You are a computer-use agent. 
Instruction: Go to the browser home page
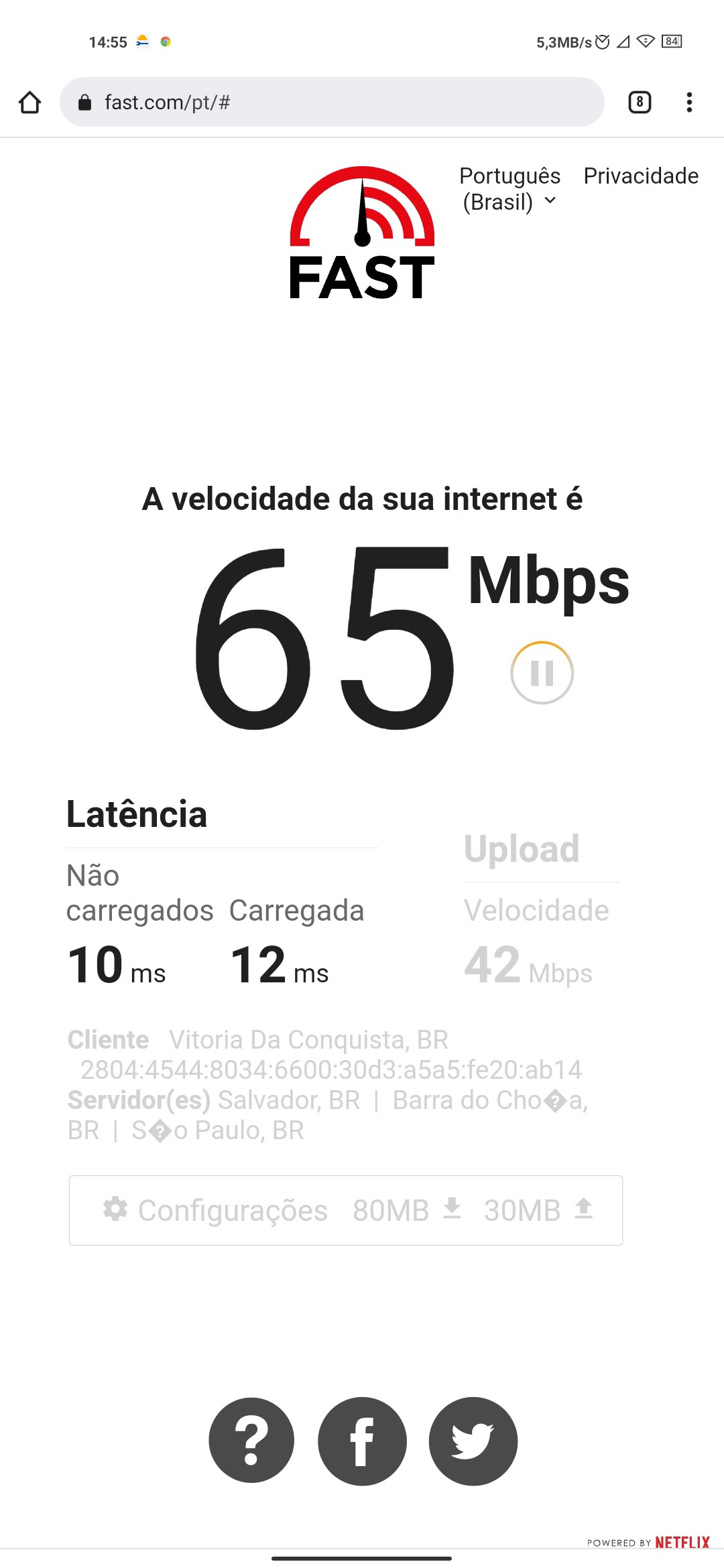coord(30,103)
